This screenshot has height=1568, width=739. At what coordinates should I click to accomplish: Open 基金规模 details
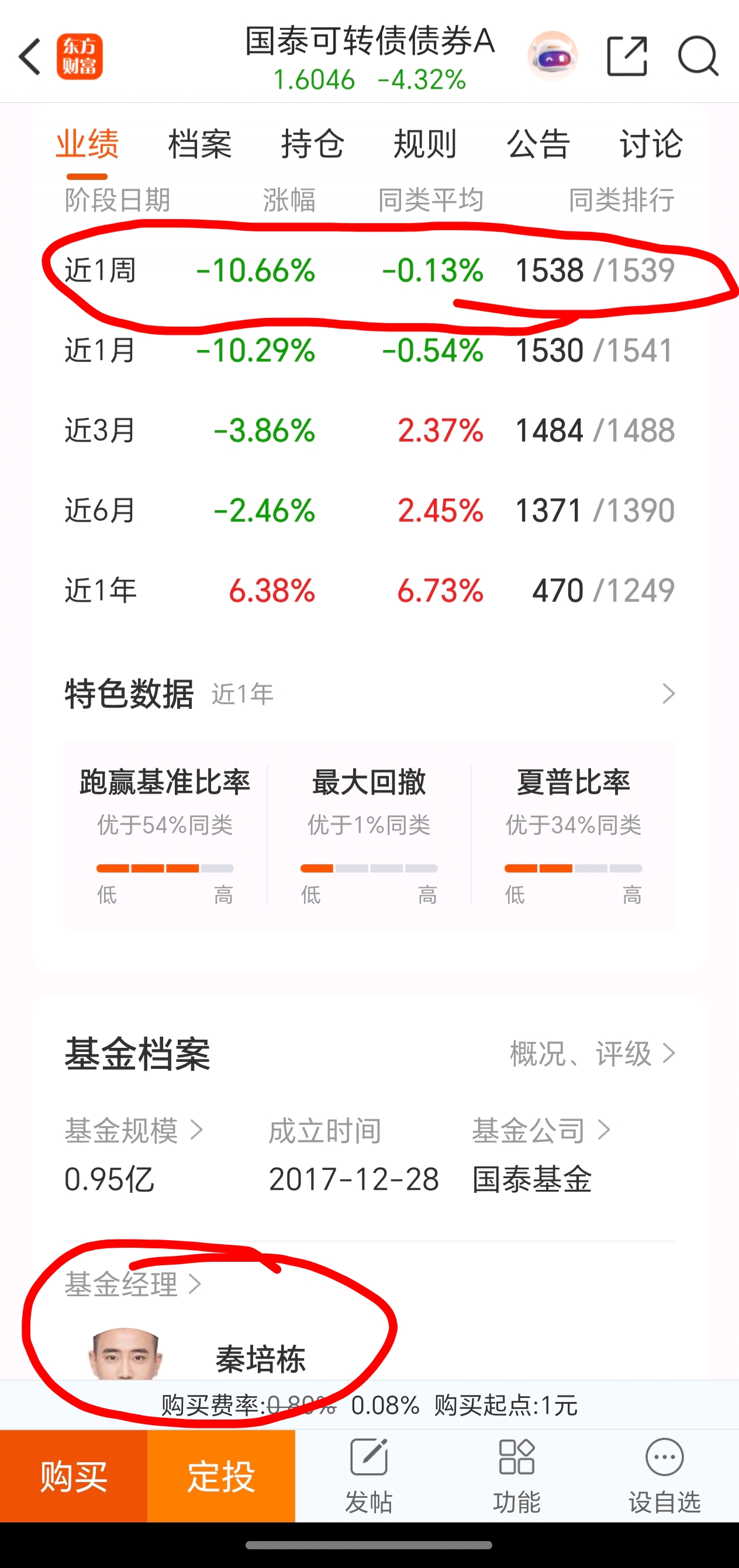pos(133,1130)
